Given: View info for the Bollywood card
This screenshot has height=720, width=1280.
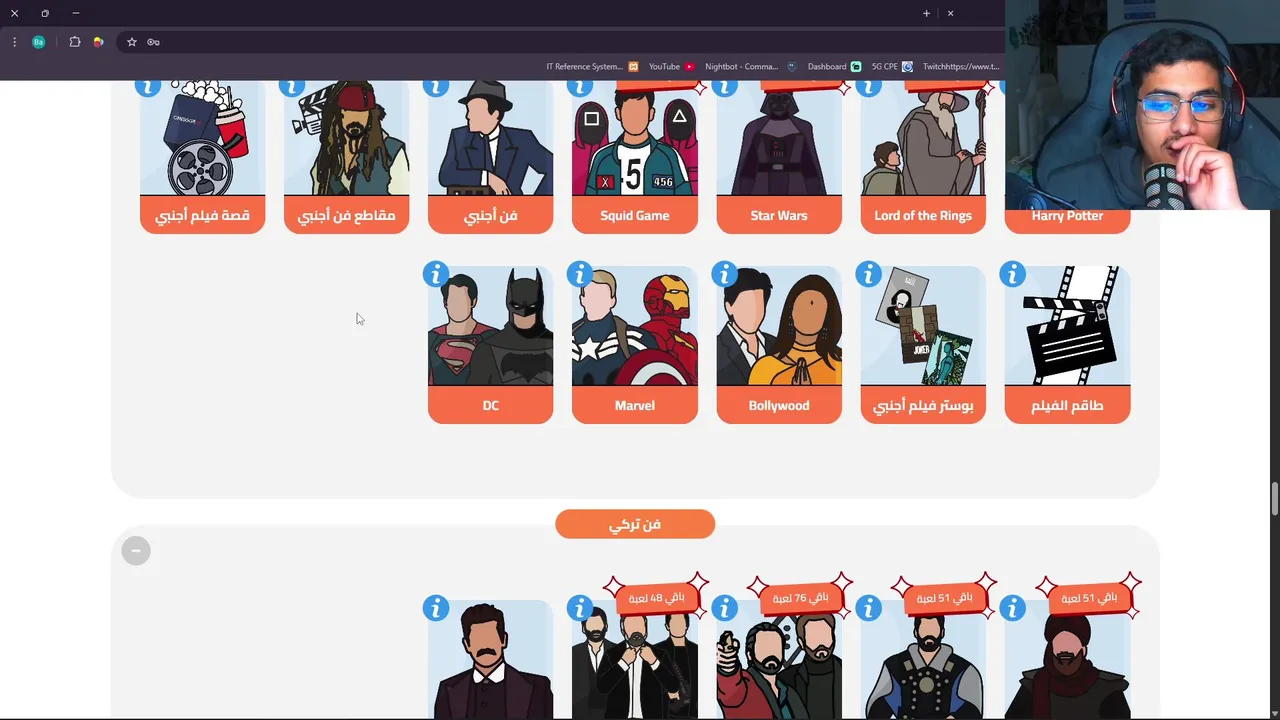Looking at the screenshot, I should tap(724, 274).
